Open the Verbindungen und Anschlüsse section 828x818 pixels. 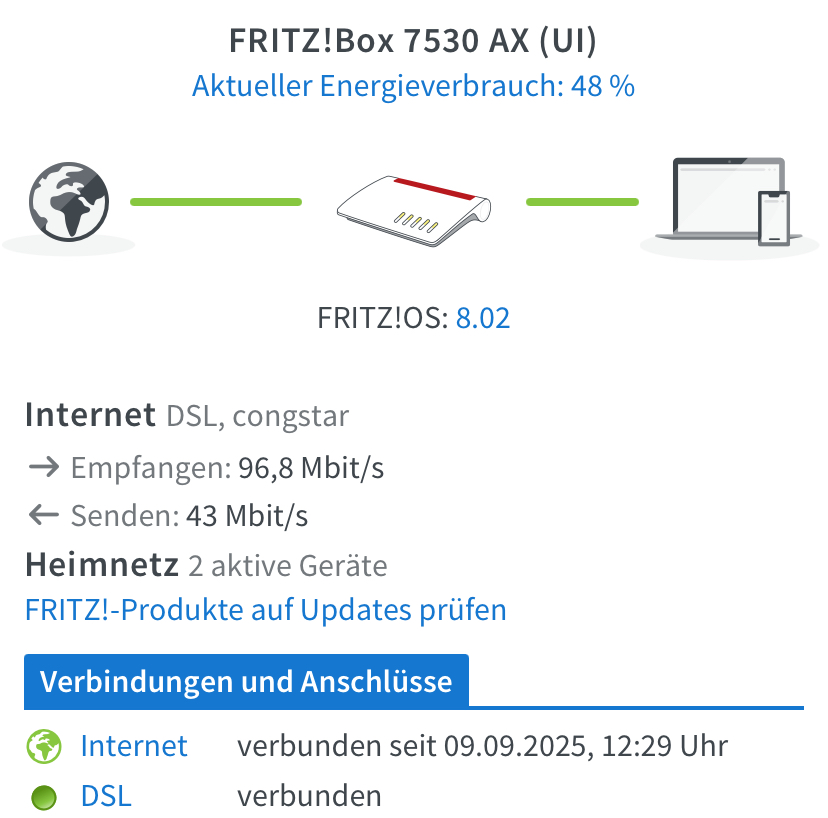[x=245, y=682]
